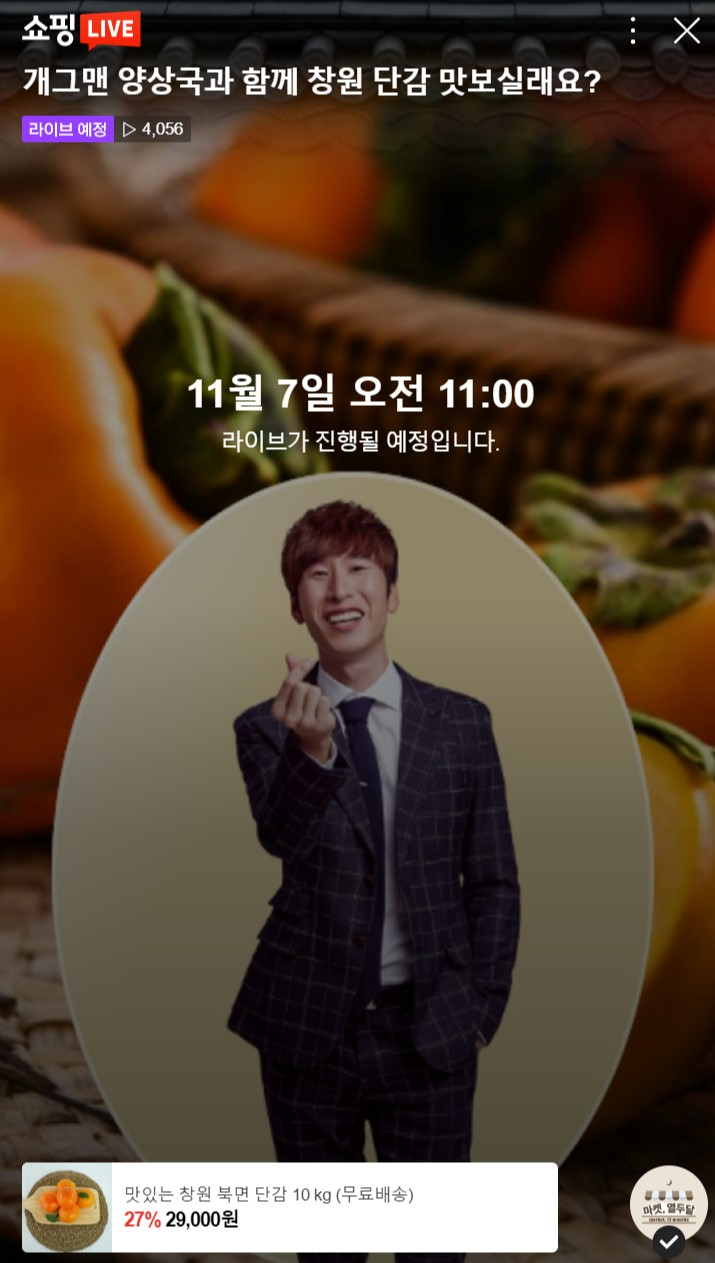Close the shopping live preview
The image size is (715, 1263).
686,31
